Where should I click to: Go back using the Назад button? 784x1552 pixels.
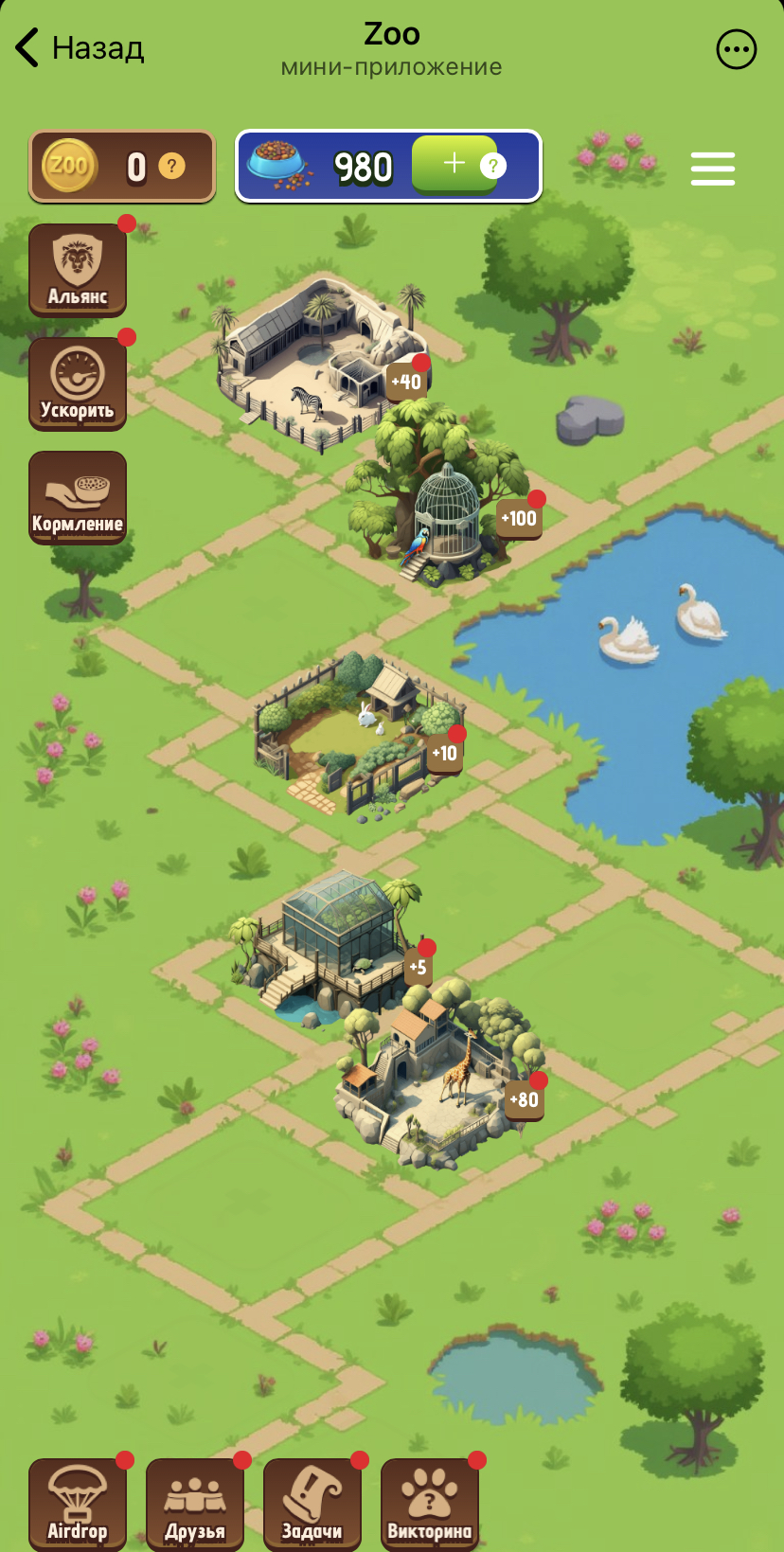(80, 47)
